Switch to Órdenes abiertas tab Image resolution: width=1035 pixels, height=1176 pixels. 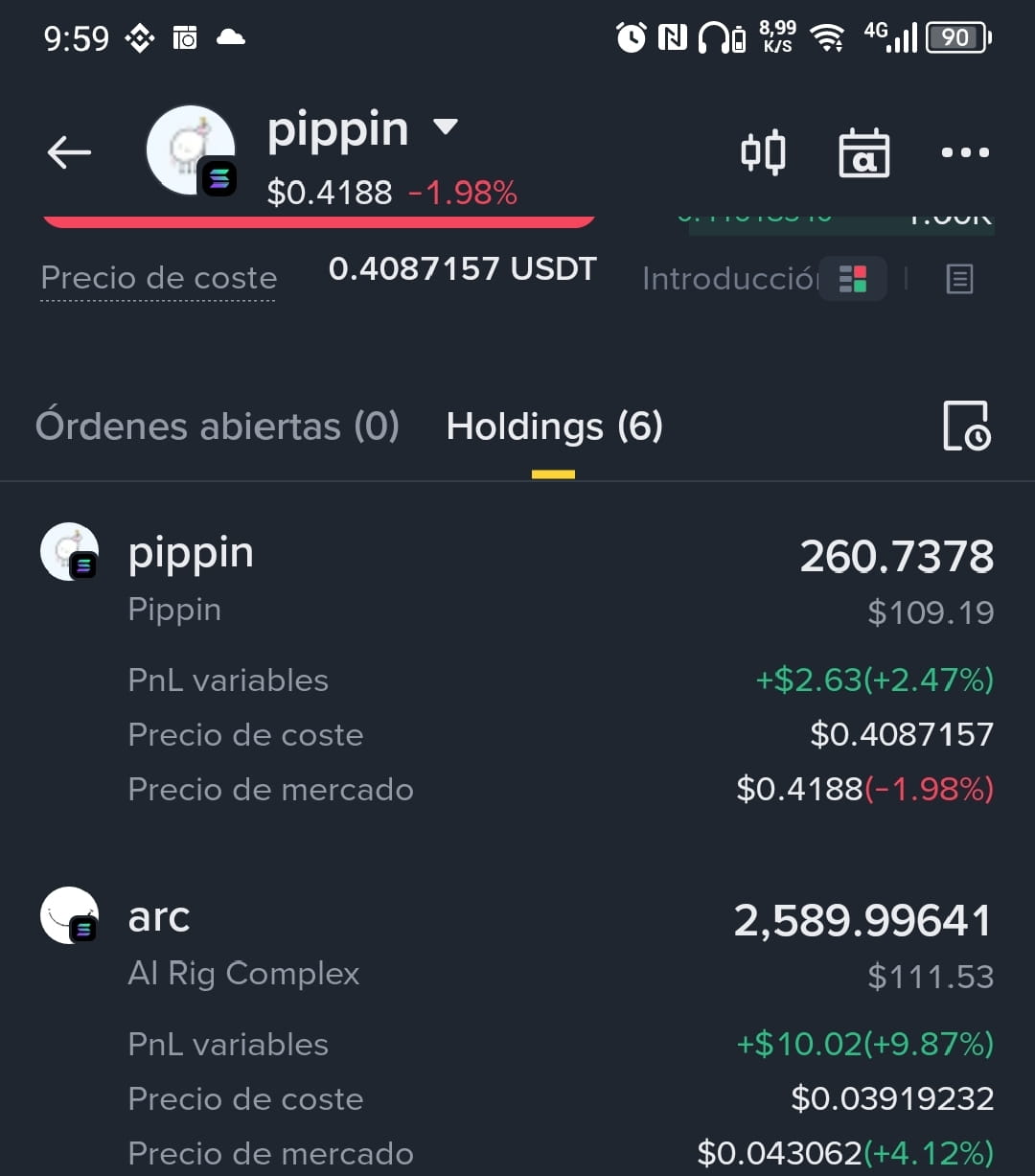[x=217, y=427]
